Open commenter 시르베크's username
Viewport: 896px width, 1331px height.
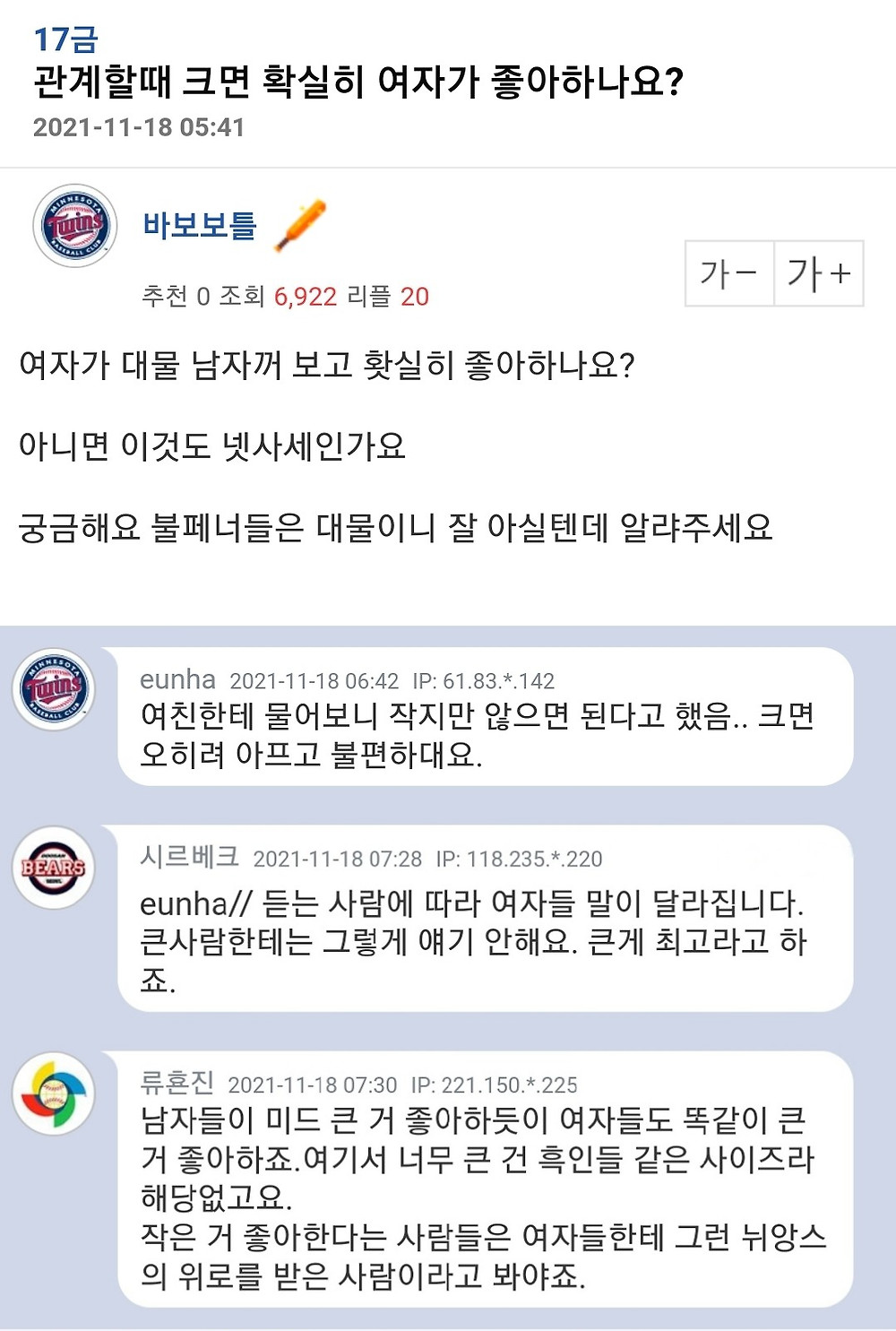click(x=189, y=857)
